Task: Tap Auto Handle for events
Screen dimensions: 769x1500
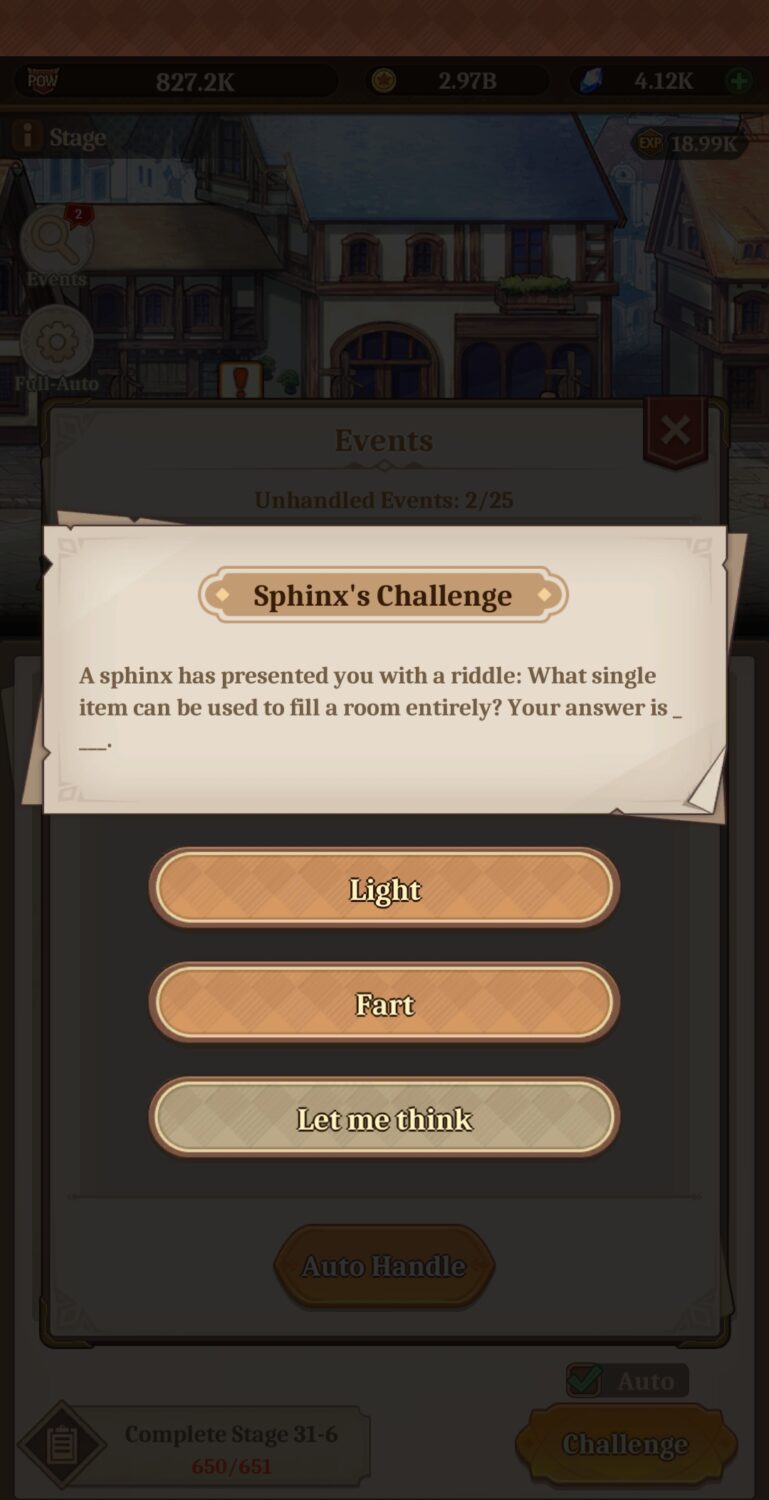Action: point(384,1266)
